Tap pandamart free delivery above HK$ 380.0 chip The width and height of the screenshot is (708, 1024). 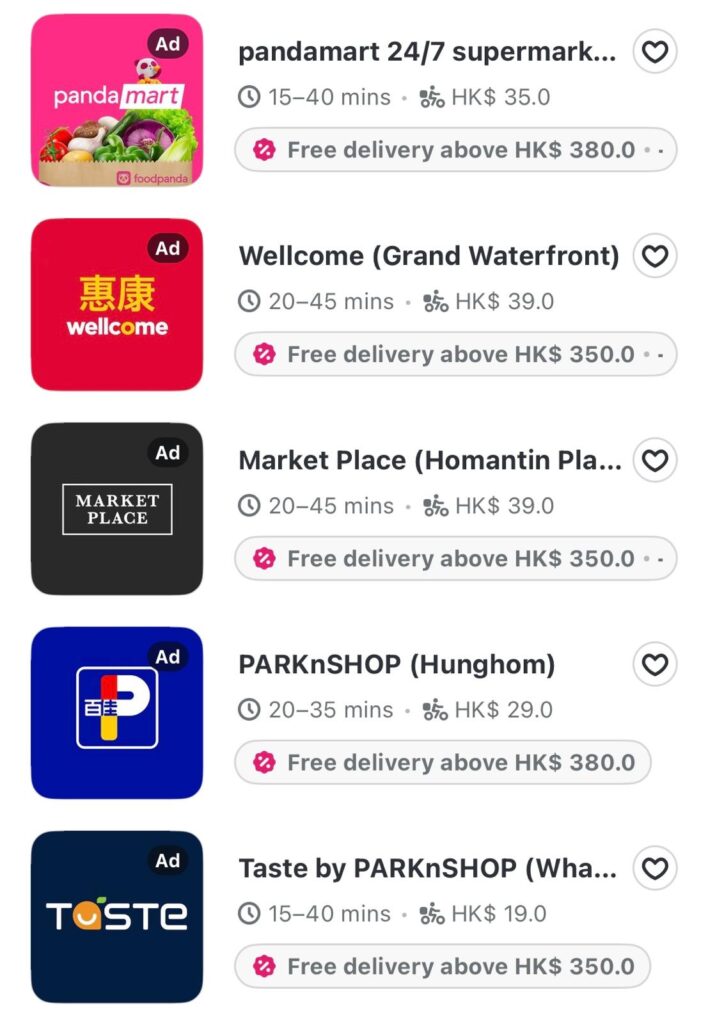pos(455,150)
